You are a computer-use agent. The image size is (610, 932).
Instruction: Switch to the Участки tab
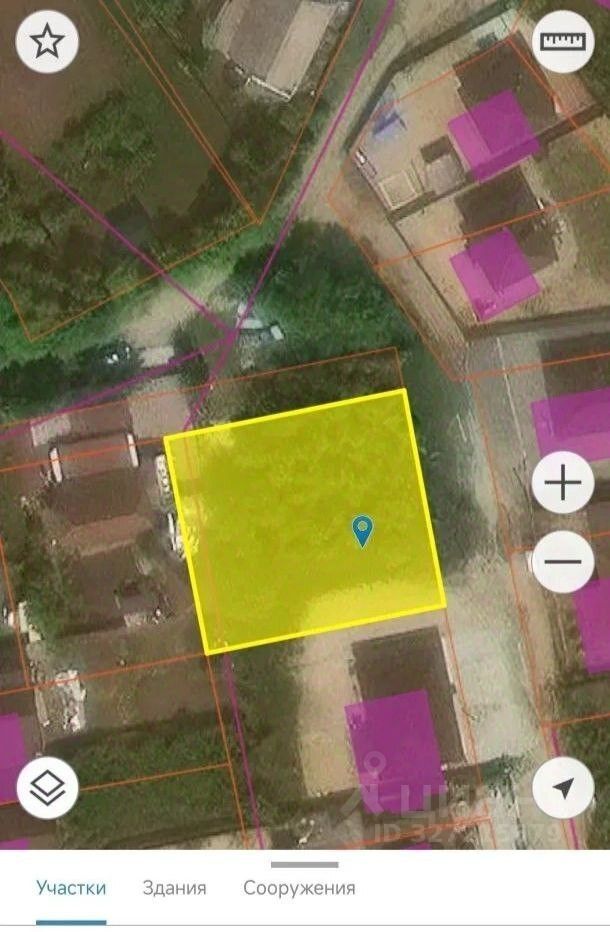pyautogui.click(x=71, y=888)
